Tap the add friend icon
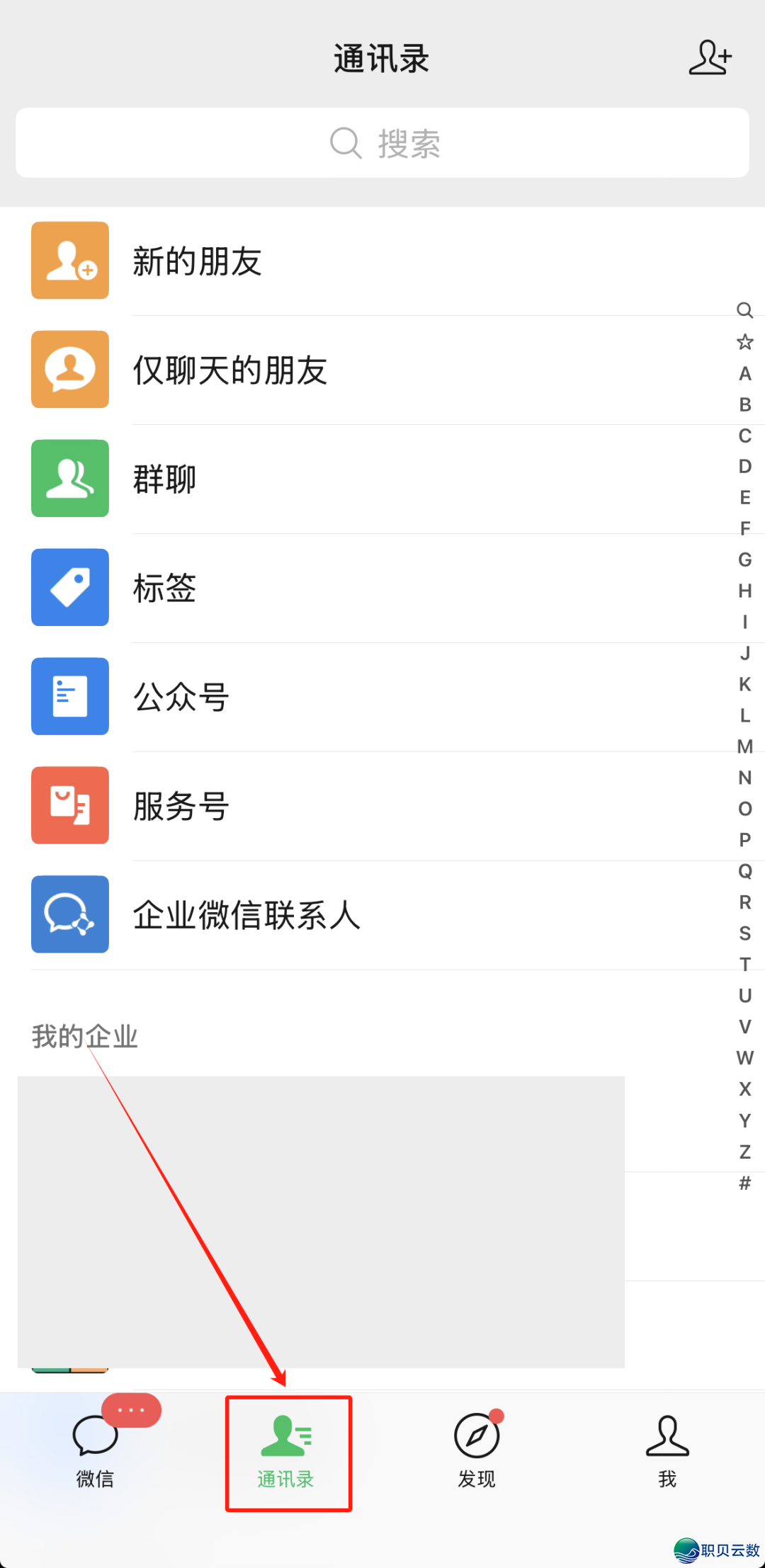 pyautogui.click(x=710, y=58)
